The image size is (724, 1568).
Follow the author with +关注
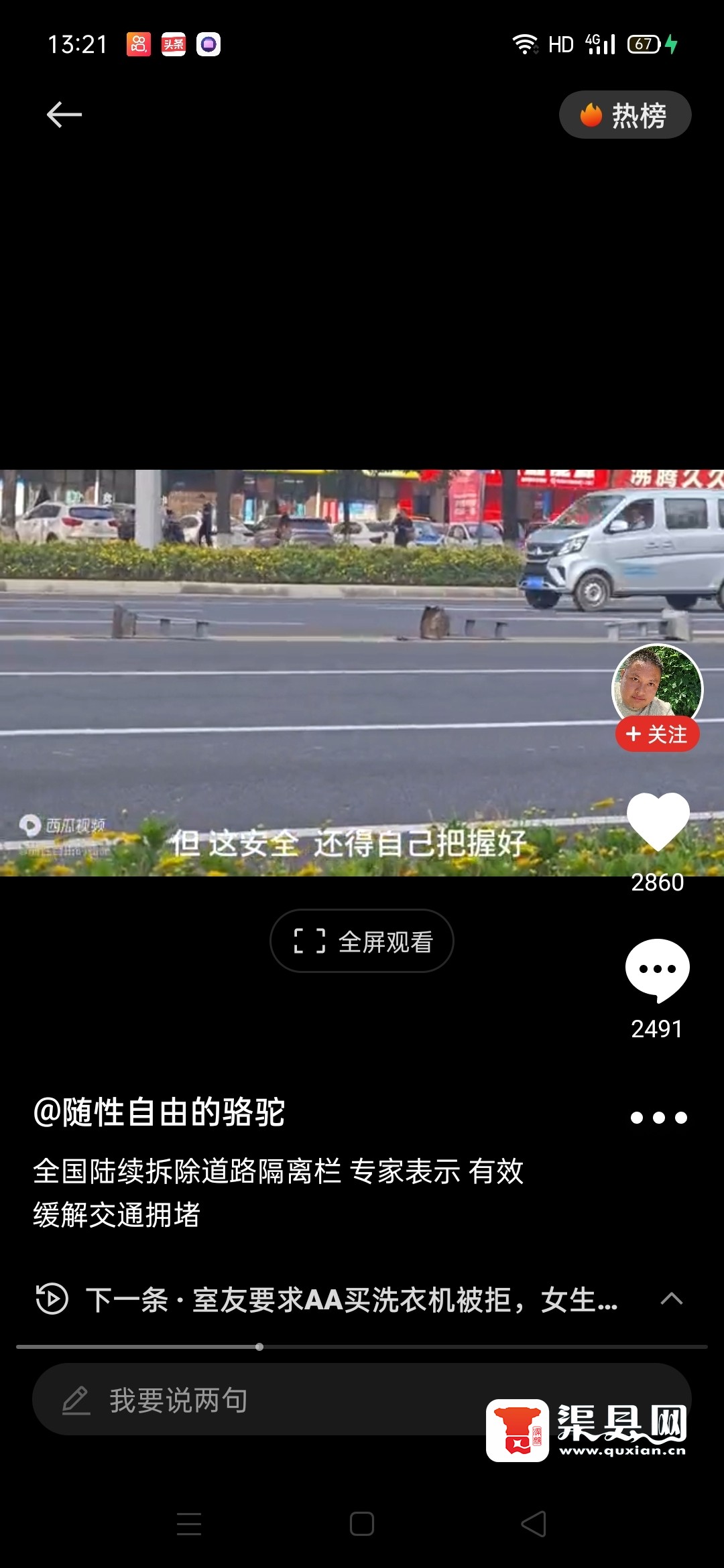pyautogui.click(x=657, y=734)
